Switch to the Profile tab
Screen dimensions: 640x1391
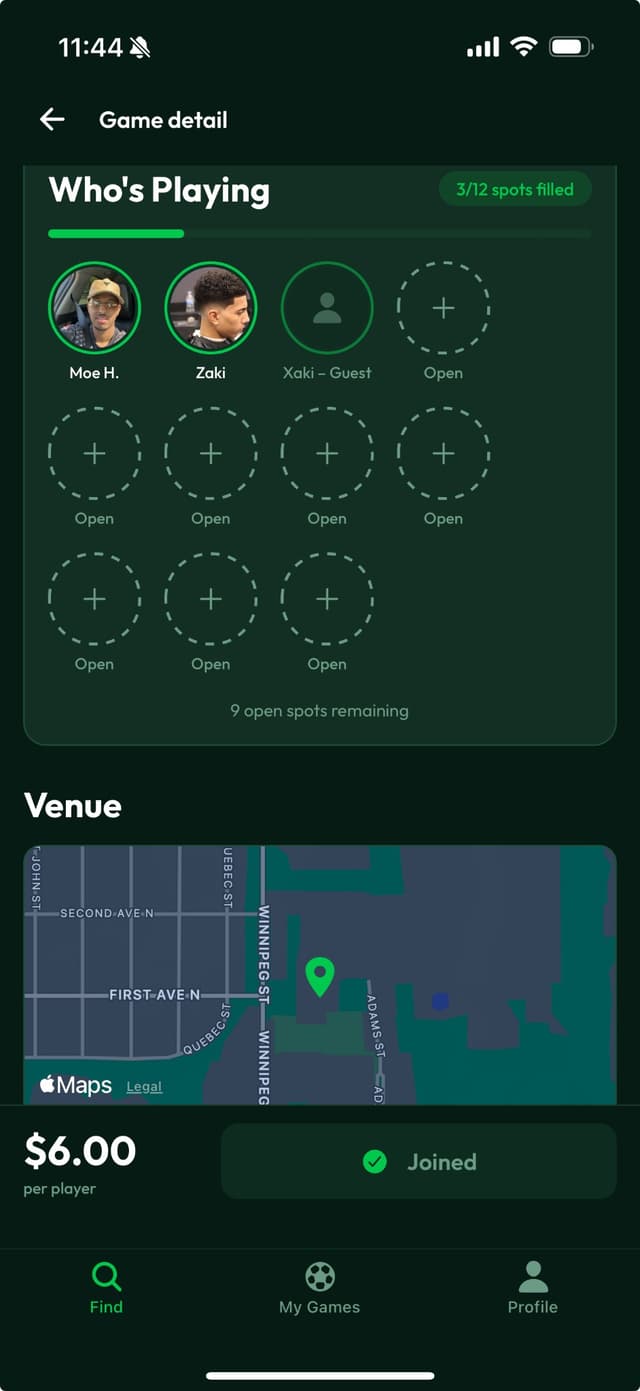(x=532, y=1287)
